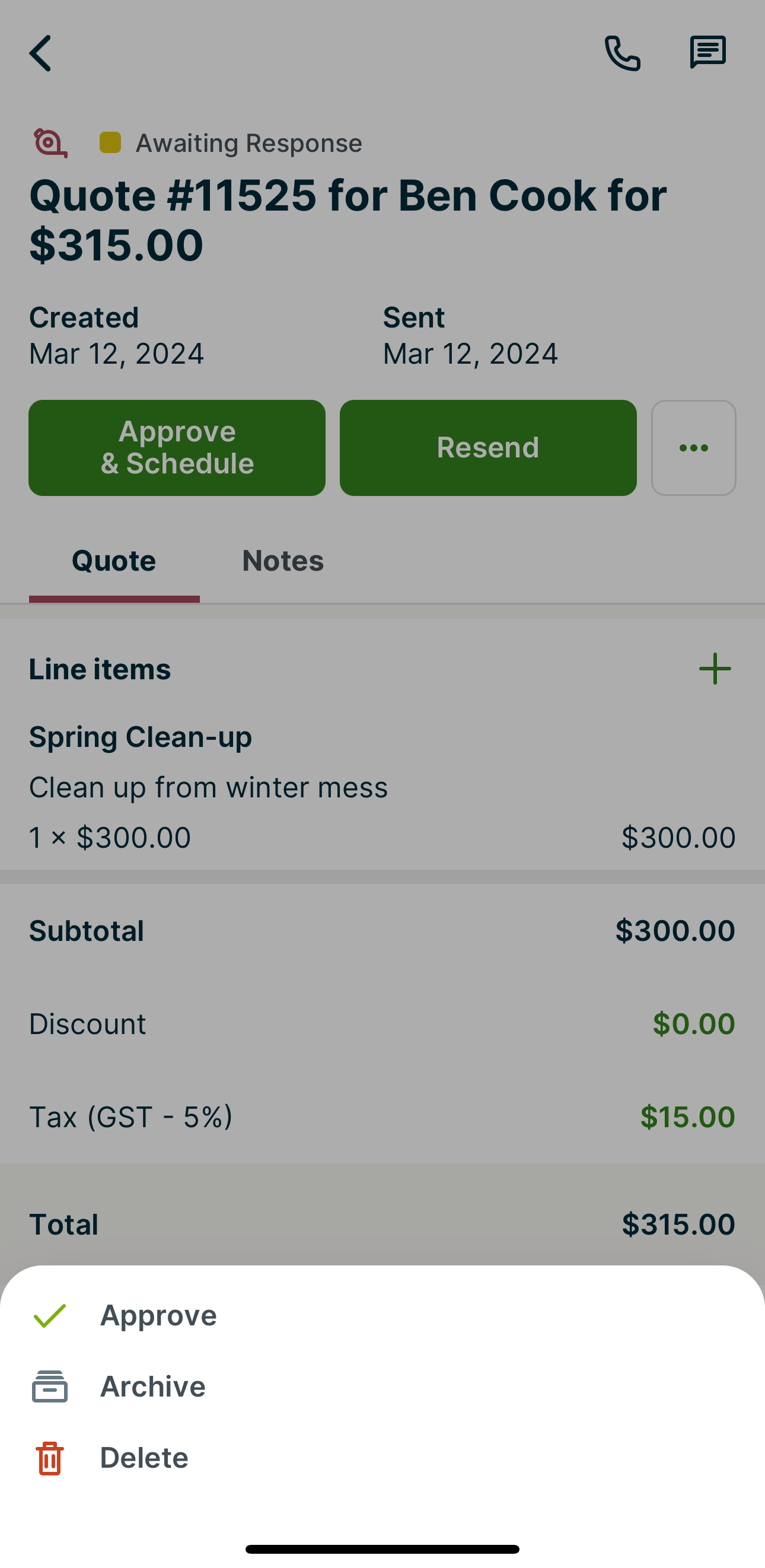Select Approve in the action sheet
765x1568 pixels.
pos(158,1315)
